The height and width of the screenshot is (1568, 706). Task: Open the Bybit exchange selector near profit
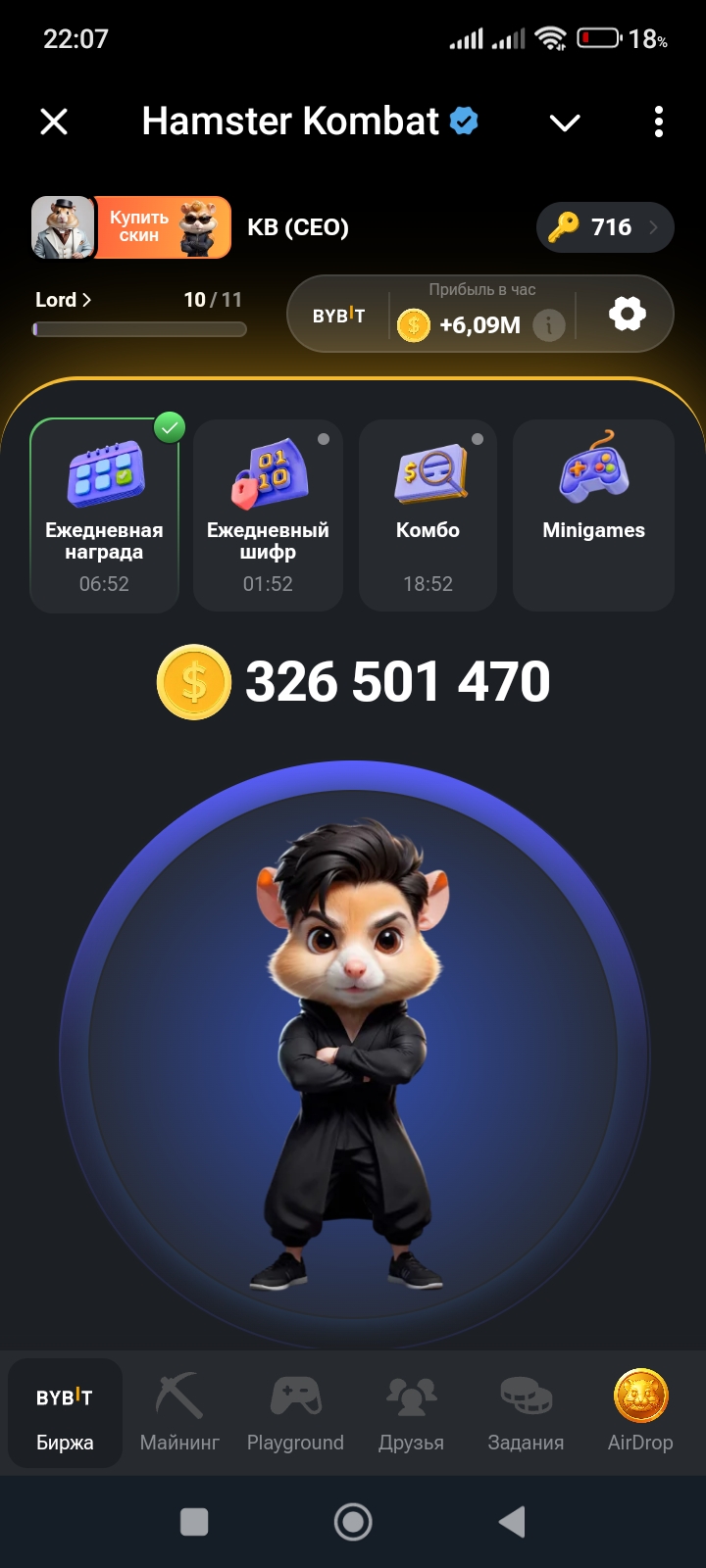click(x=338, y=316)
